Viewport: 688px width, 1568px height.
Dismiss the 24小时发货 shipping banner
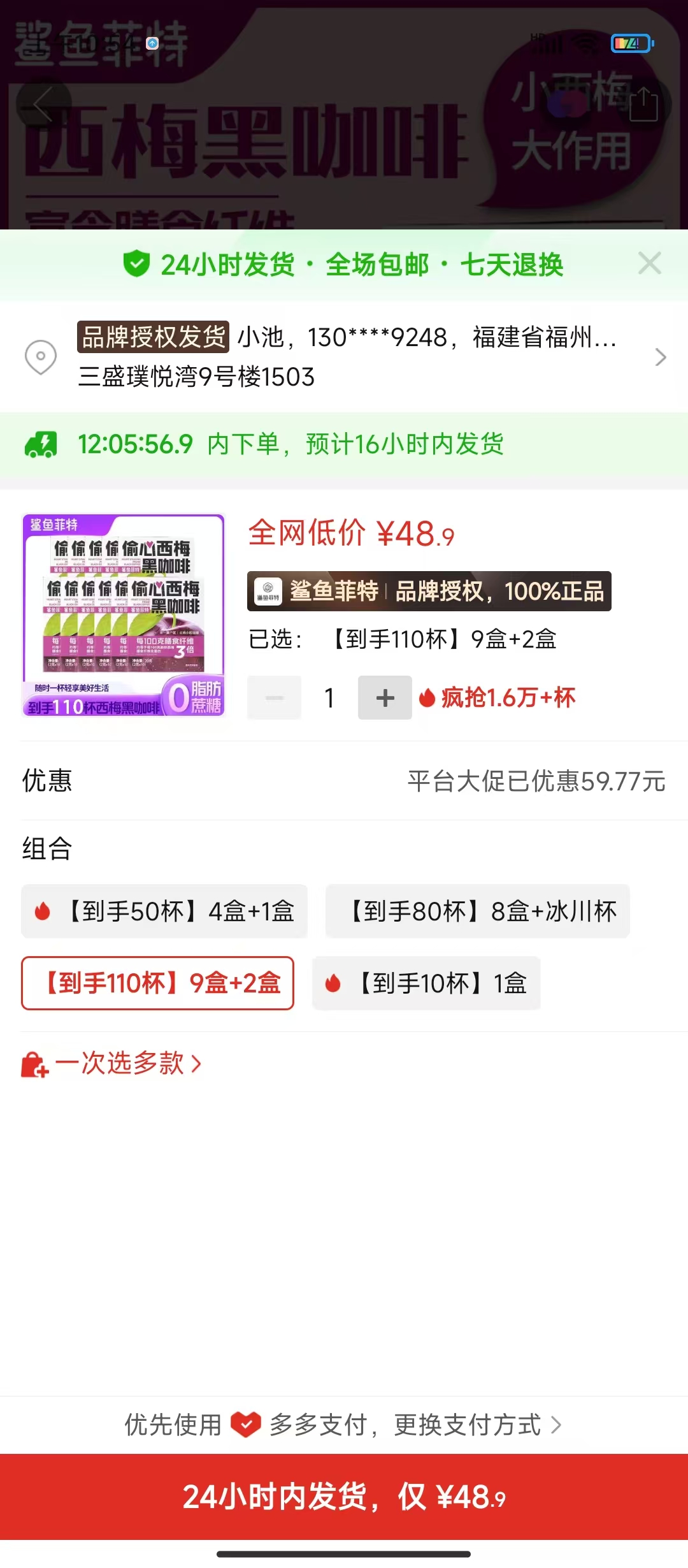point(649,263)
